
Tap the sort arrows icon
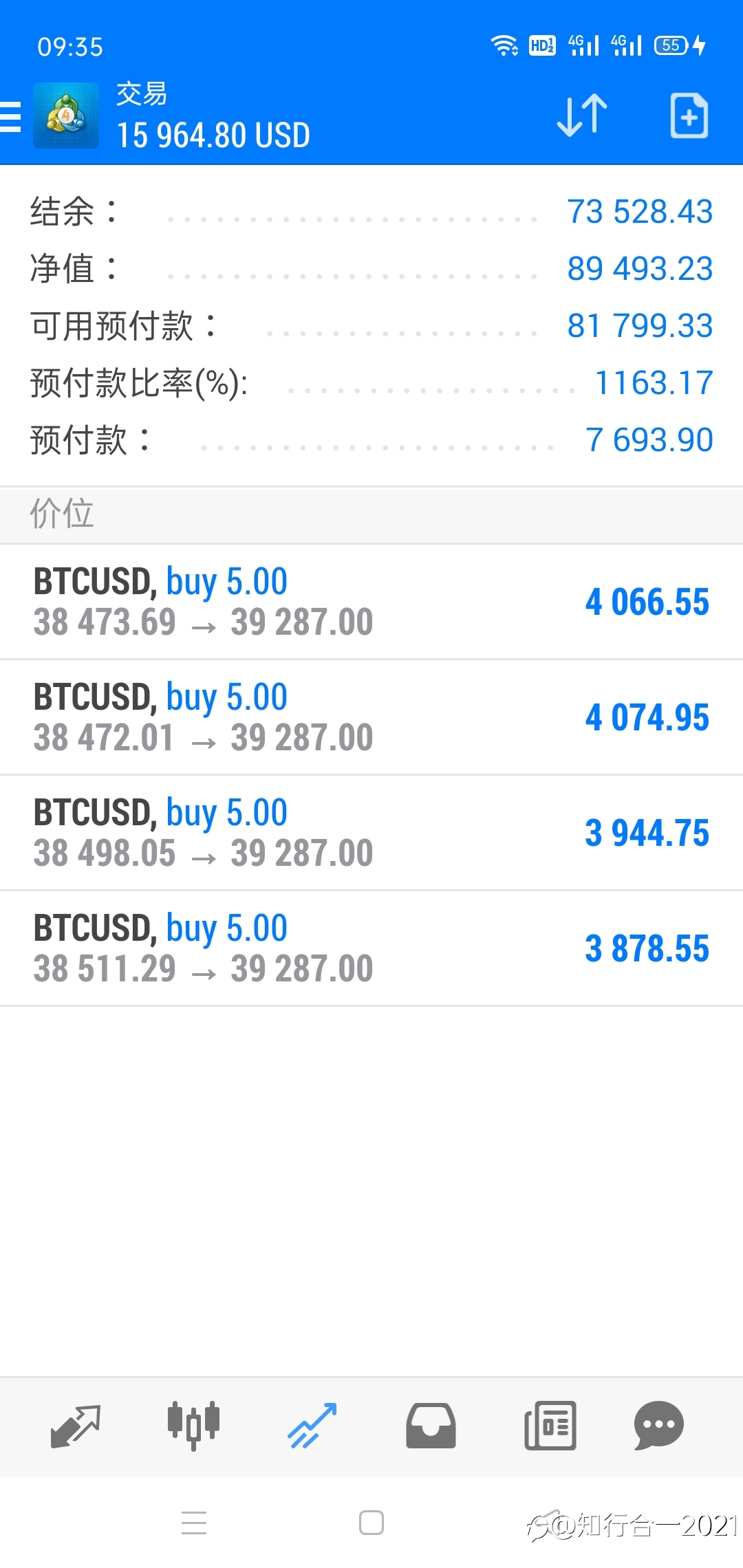pos(582,115)
